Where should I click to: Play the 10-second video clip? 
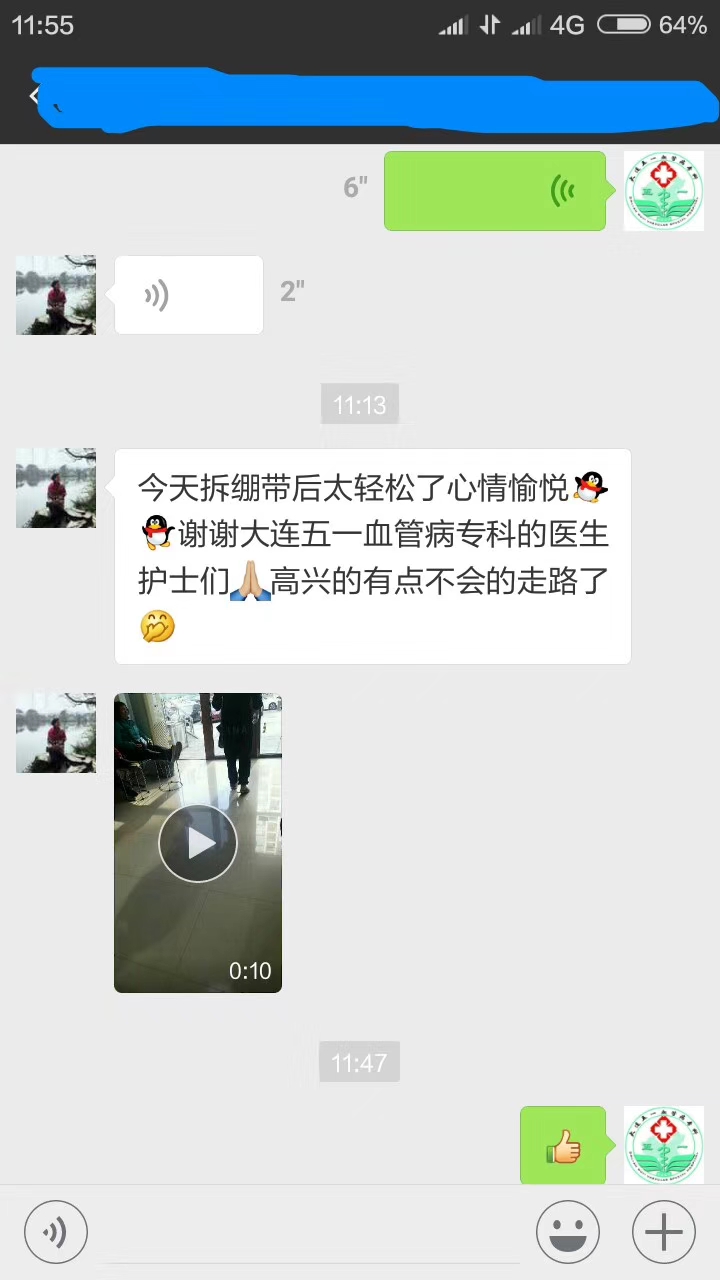[x=198, y=843]
